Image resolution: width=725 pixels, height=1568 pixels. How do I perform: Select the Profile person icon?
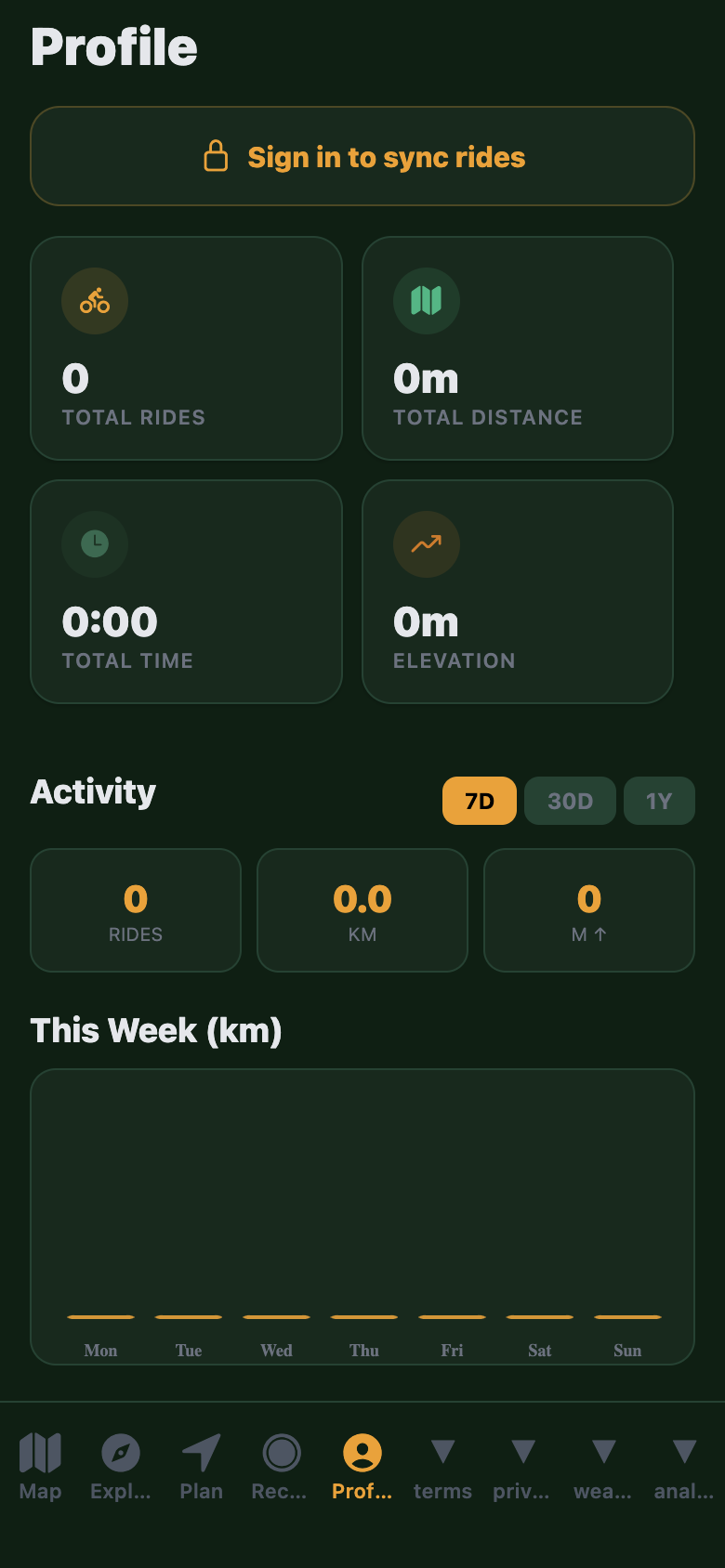click(x=362, y=1452)
